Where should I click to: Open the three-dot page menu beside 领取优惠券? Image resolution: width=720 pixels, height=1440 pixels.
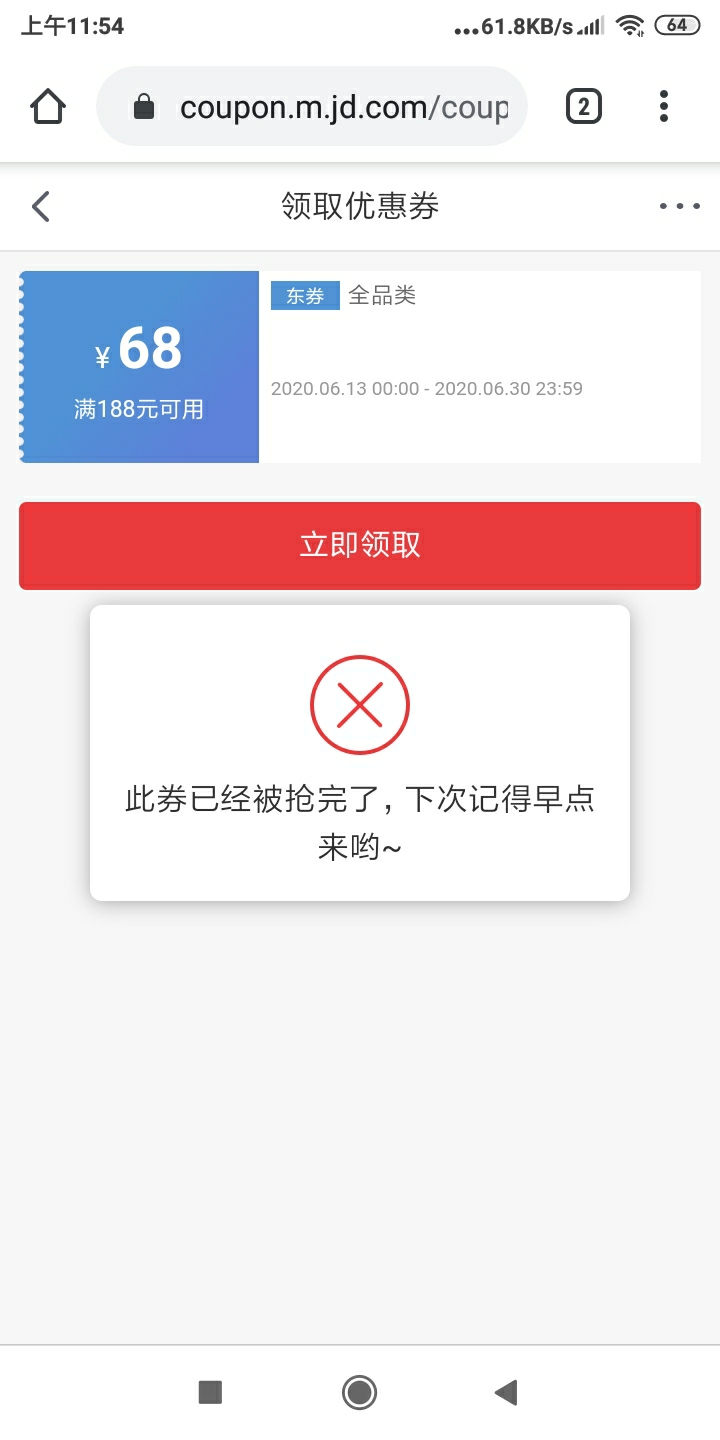point(679,207)
